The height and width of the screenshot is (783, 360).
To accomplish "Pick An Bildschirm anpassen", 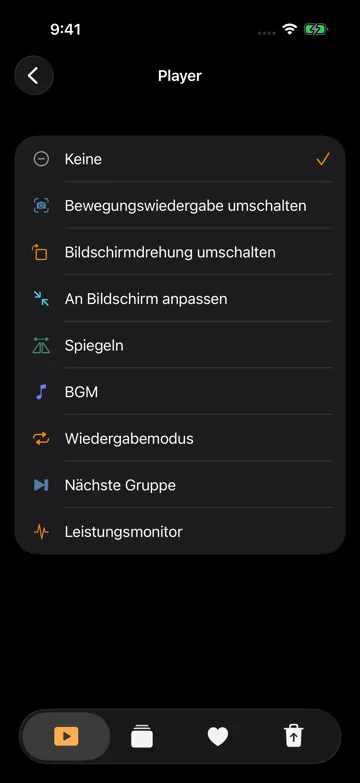I will 180,299.
